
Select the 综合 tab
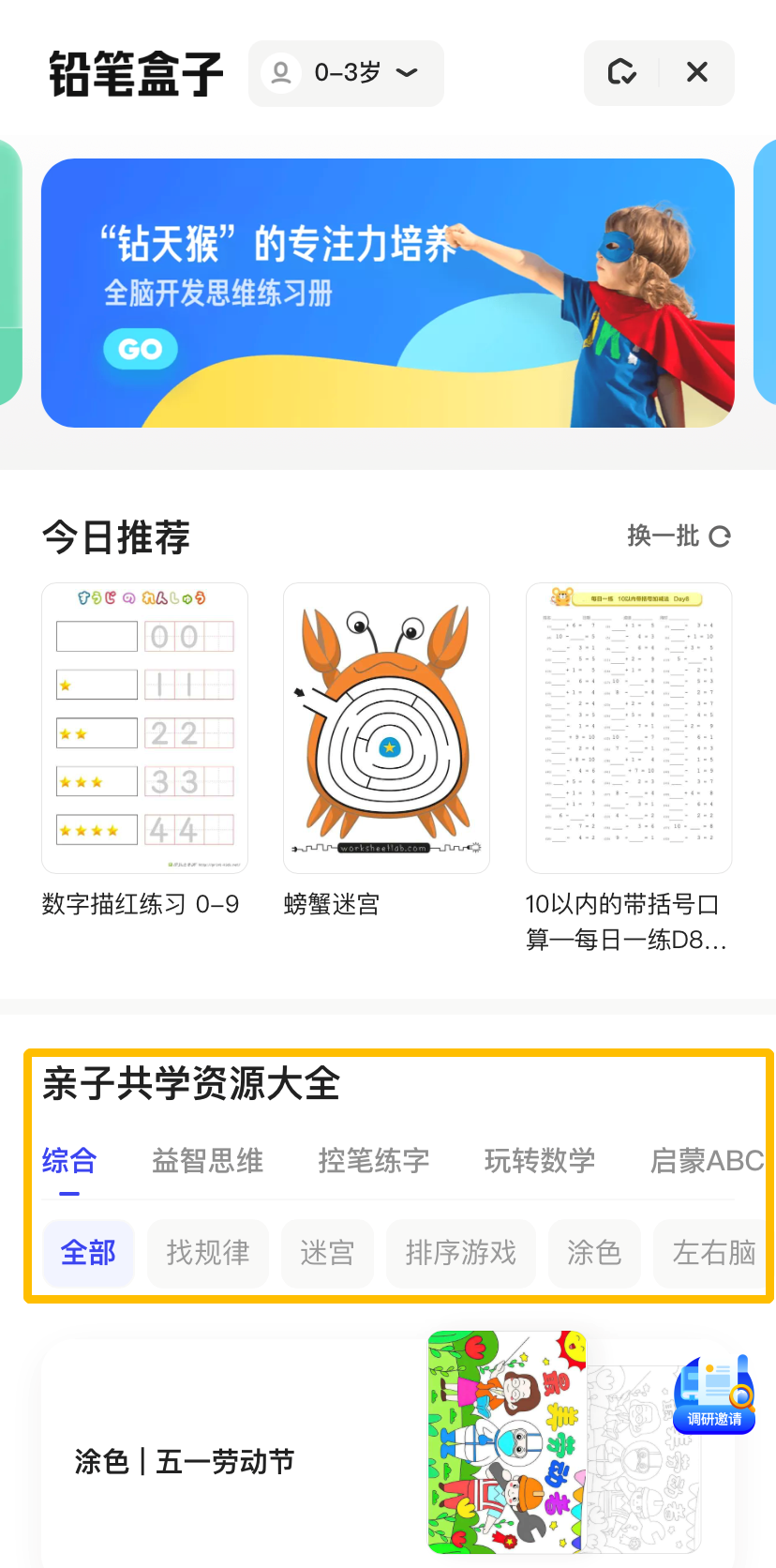pyautogui.click(x=69, y=1161)
